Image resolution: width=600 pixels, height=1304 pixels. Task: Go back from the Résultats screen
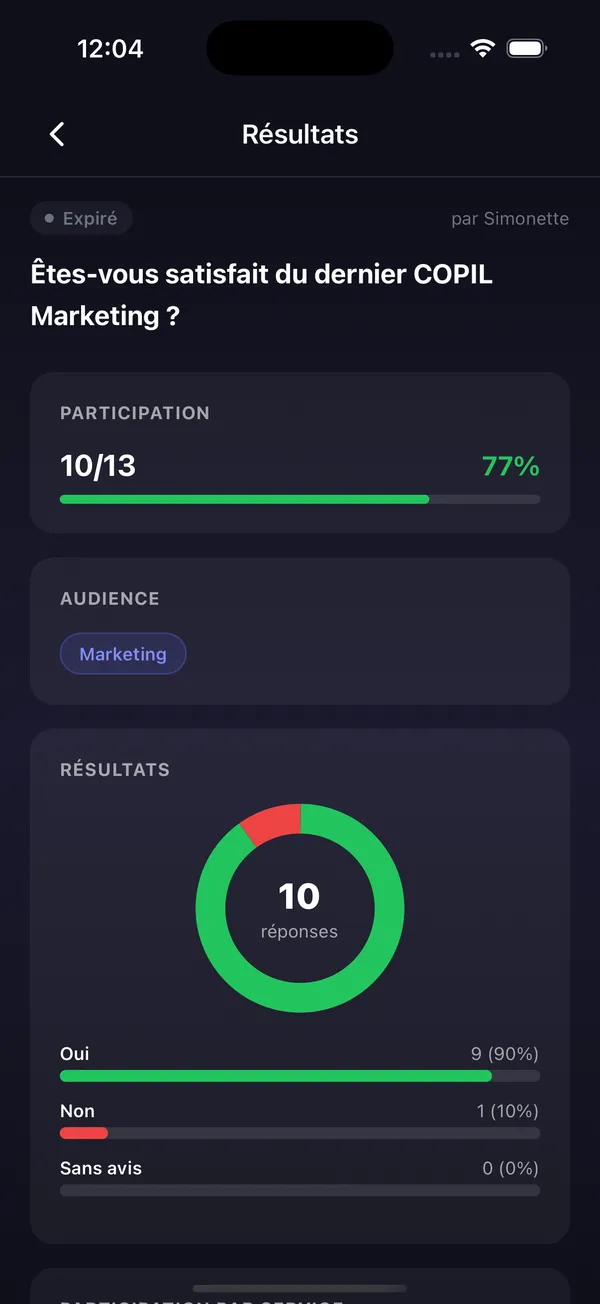pos(57,135)
